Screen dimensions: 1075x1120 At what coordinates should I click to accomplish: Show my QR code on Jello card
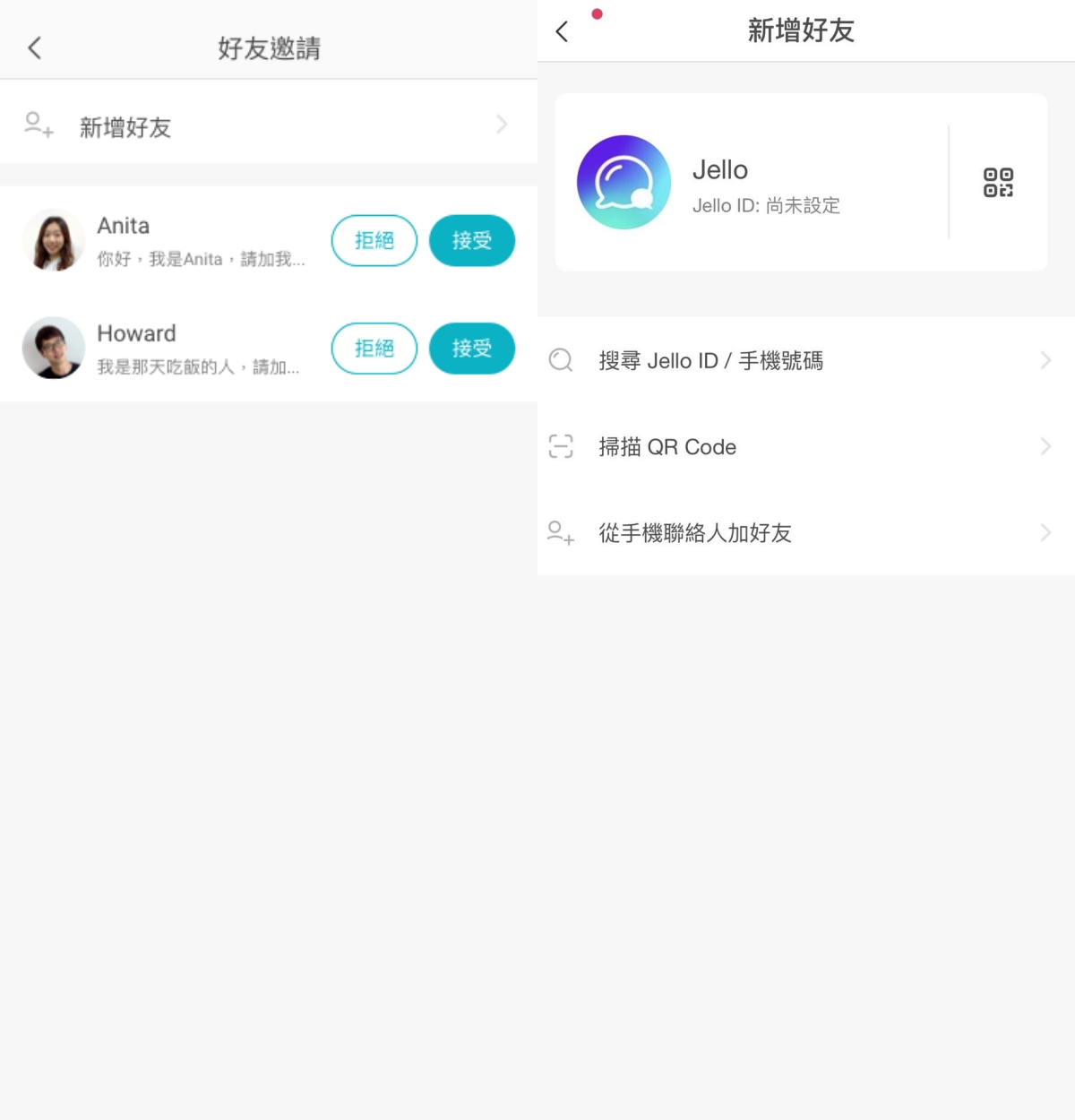pos(998,182)
